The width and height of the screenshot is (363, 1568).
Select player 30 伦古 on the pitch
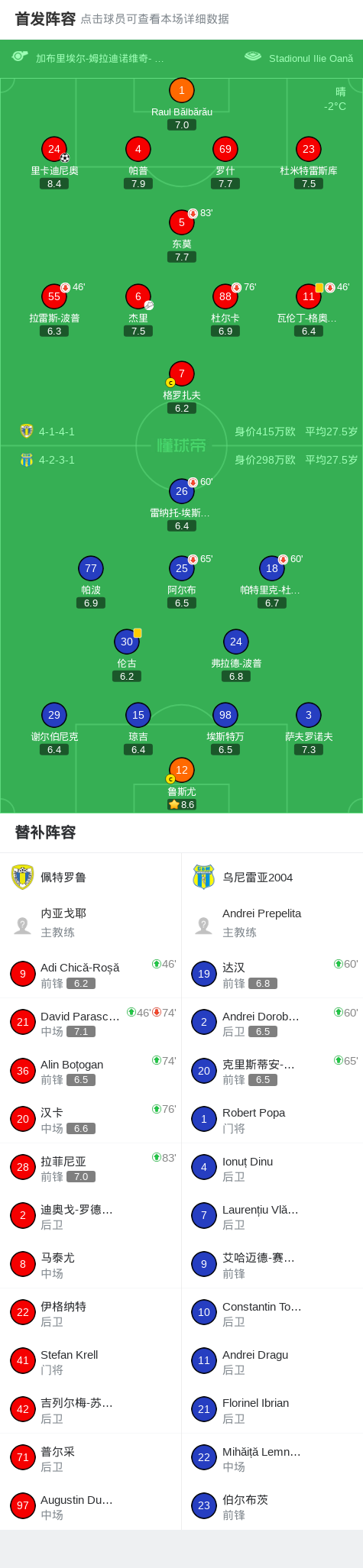coord(127,655)
